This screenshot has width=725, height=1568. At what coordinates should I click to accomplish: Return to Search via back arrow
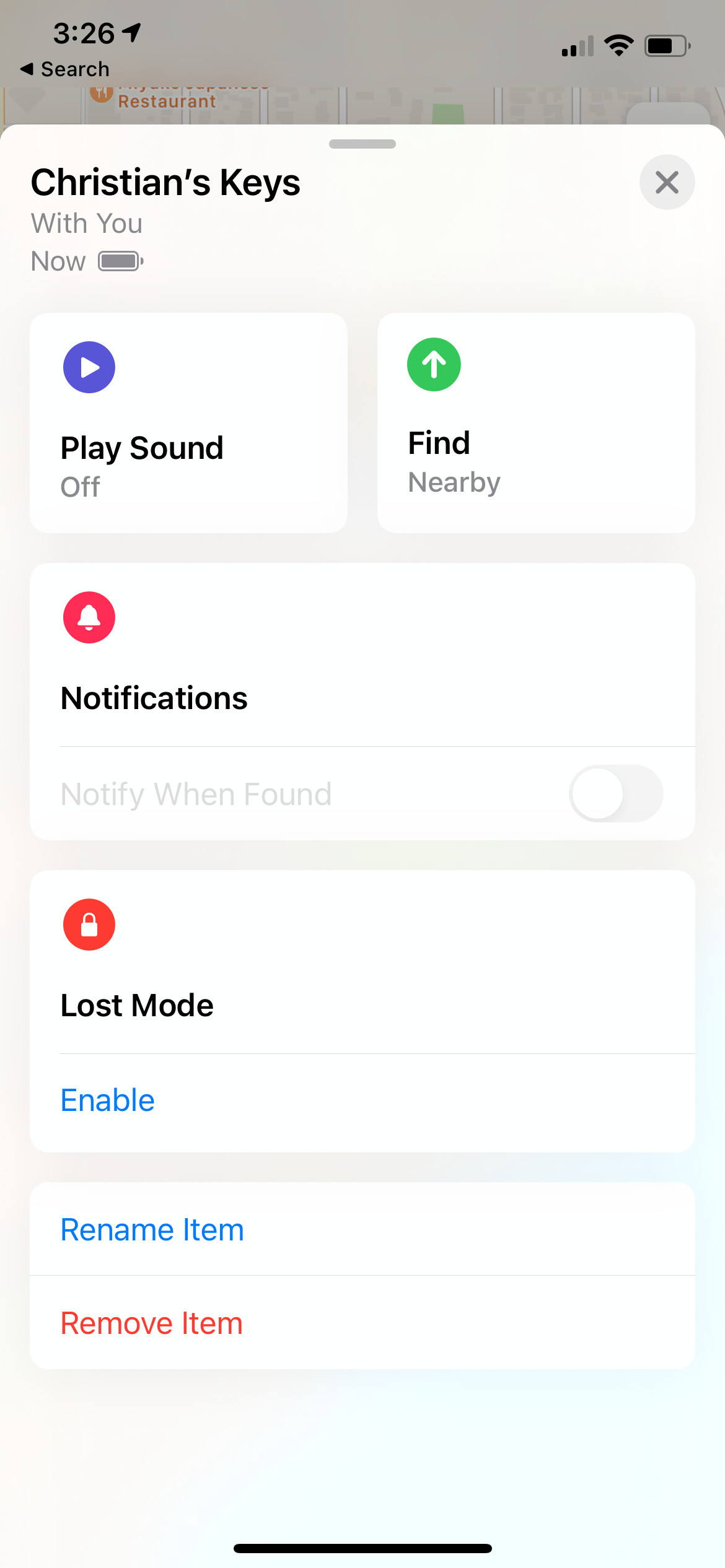tap(64, 69)
